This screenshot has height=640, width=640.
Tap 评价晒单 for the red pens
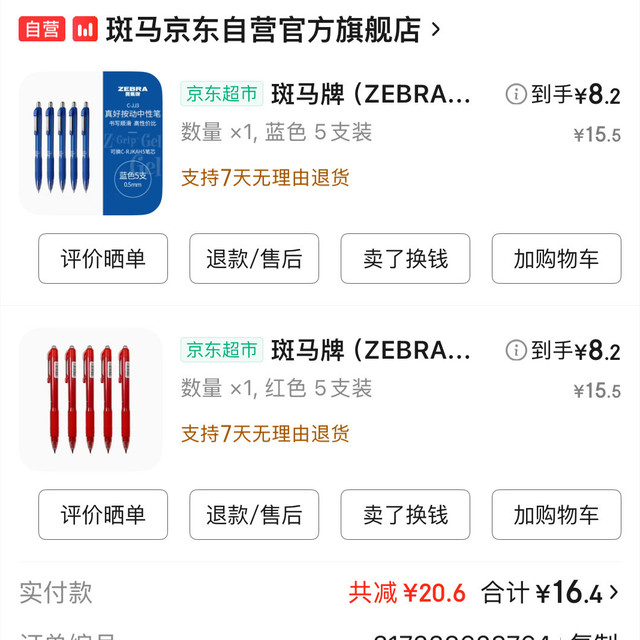(x=103, y=515)
